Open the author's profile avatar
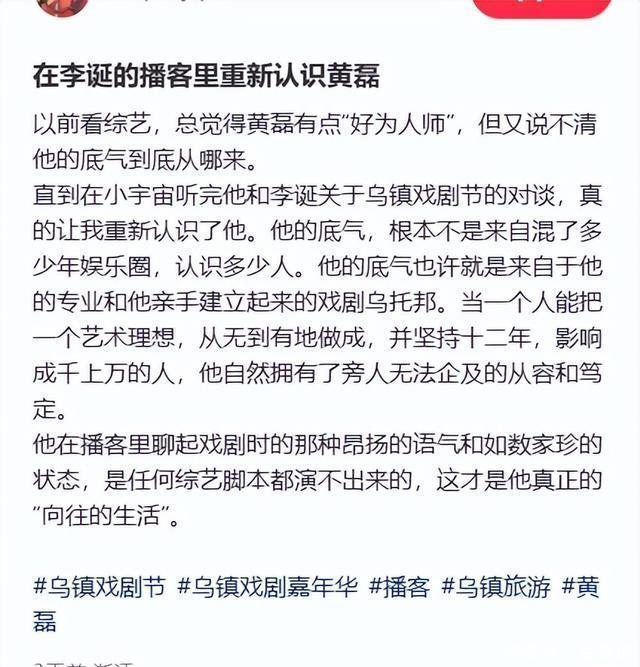 click(62, 5)
